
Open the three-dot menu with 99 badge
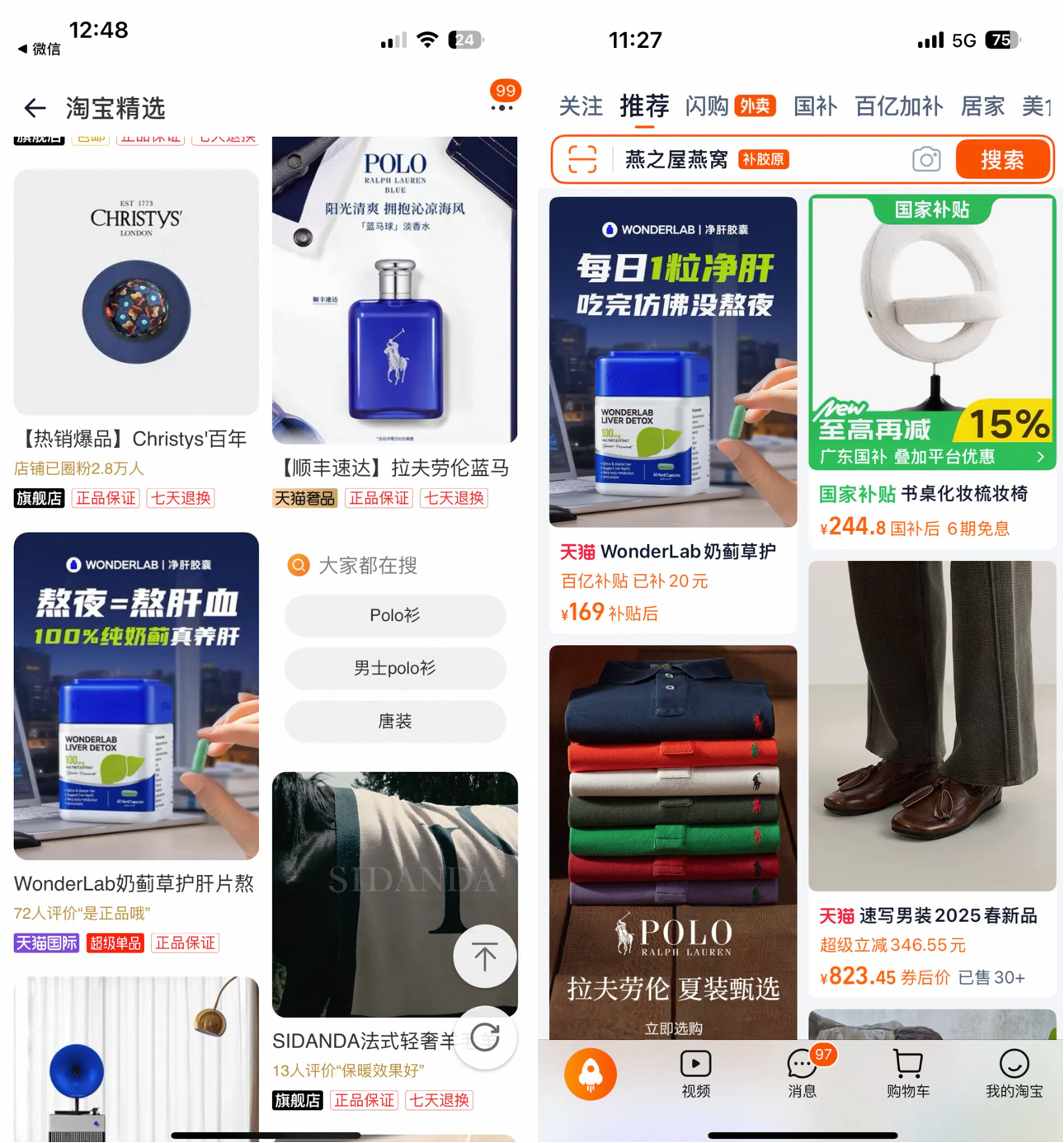[501, 108]
